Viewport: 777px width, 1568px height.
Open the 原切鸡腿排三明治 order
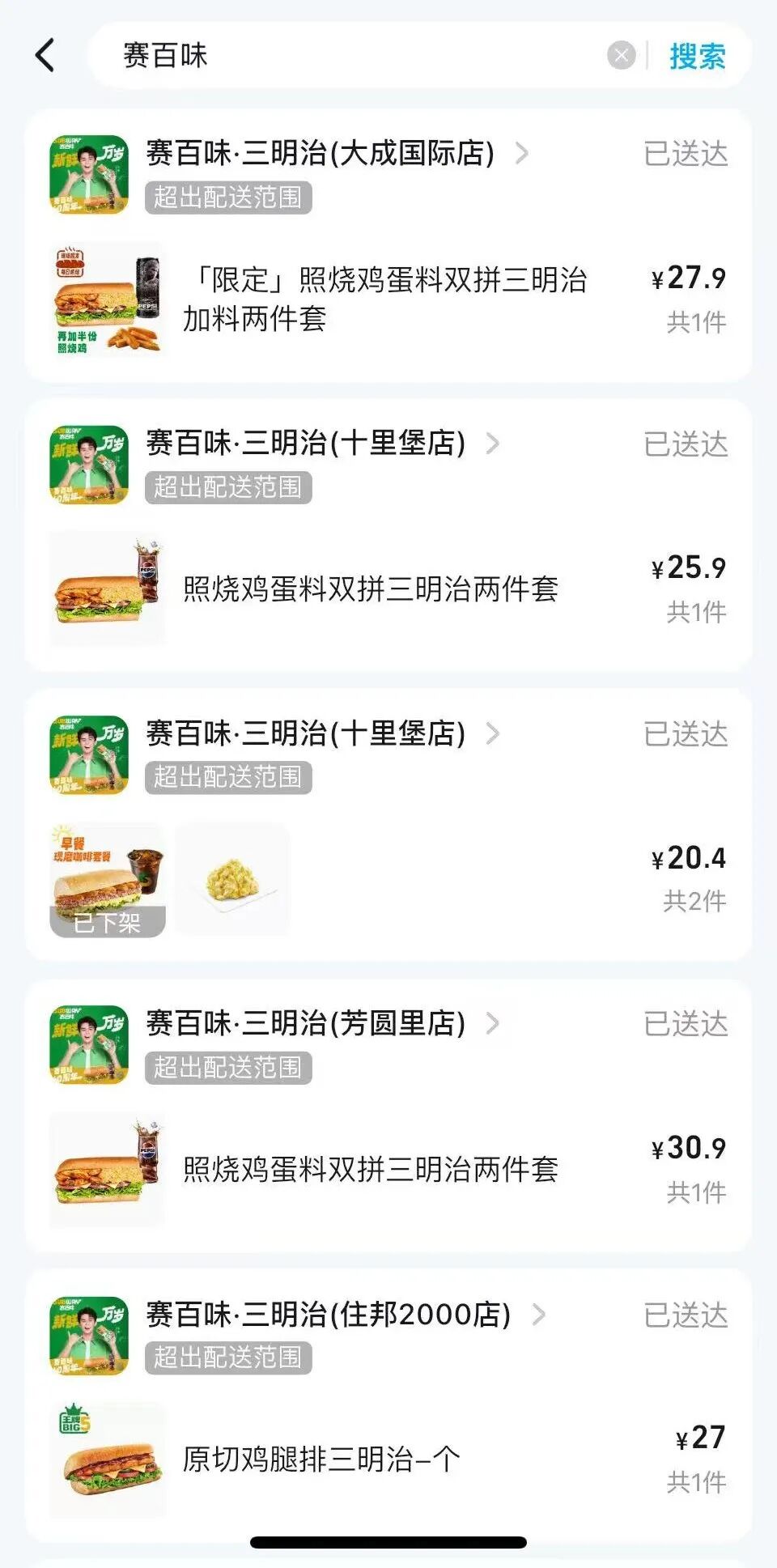[x=322, y=1459]
